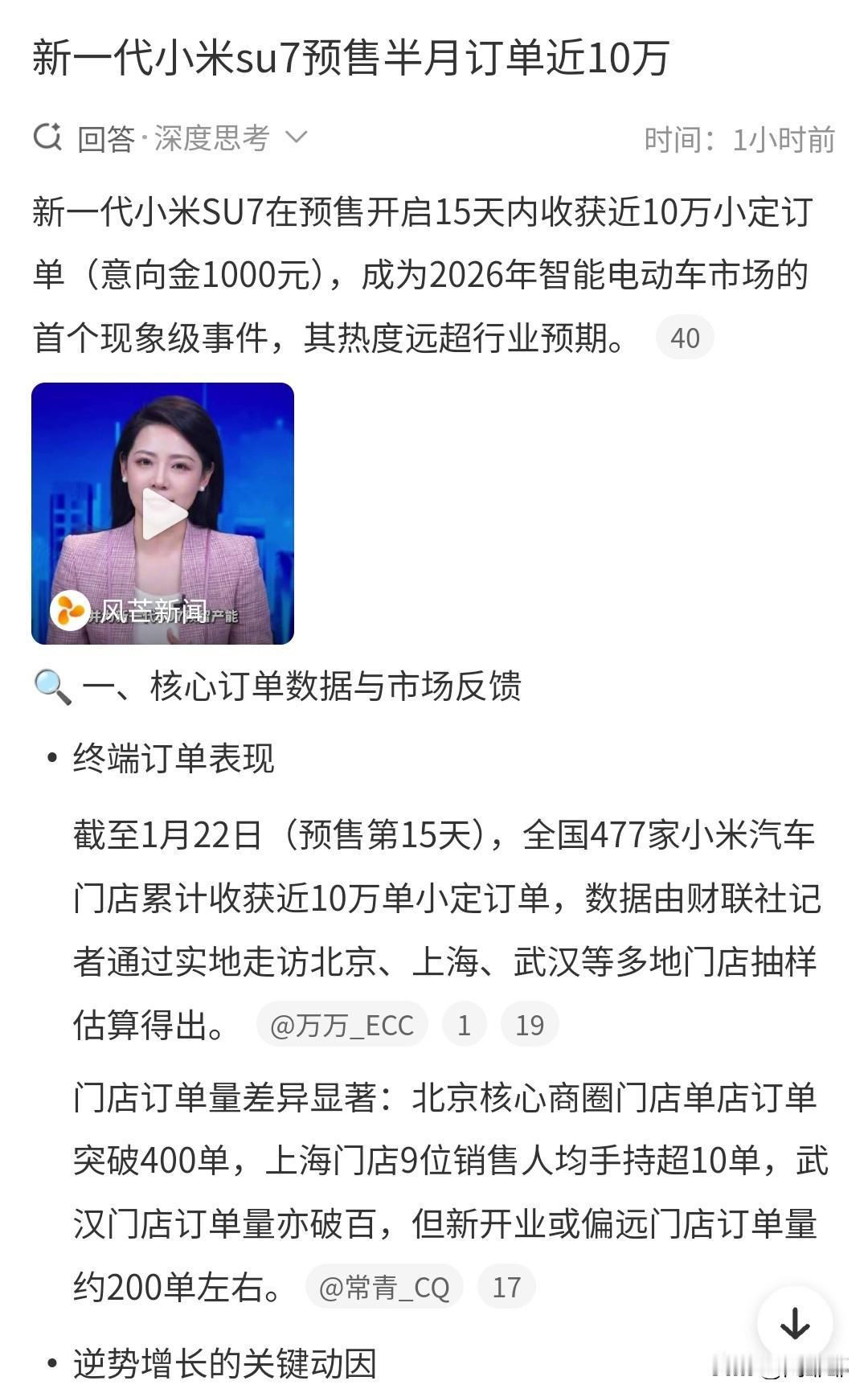
Task: Click the citation badge 17
Action: point(507,1287)
